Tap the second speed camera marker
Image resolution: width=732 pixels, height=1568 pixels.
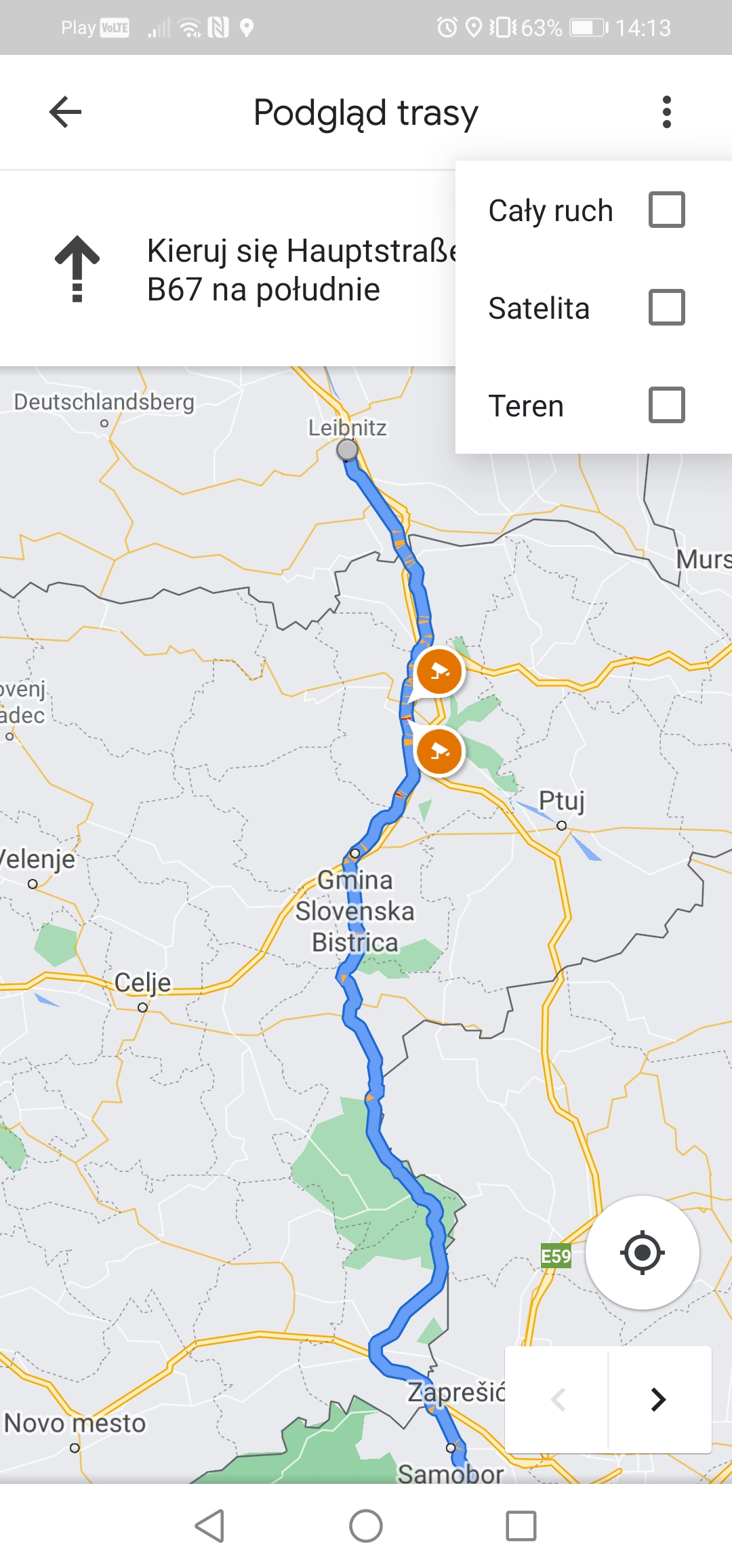click(439, 751)
